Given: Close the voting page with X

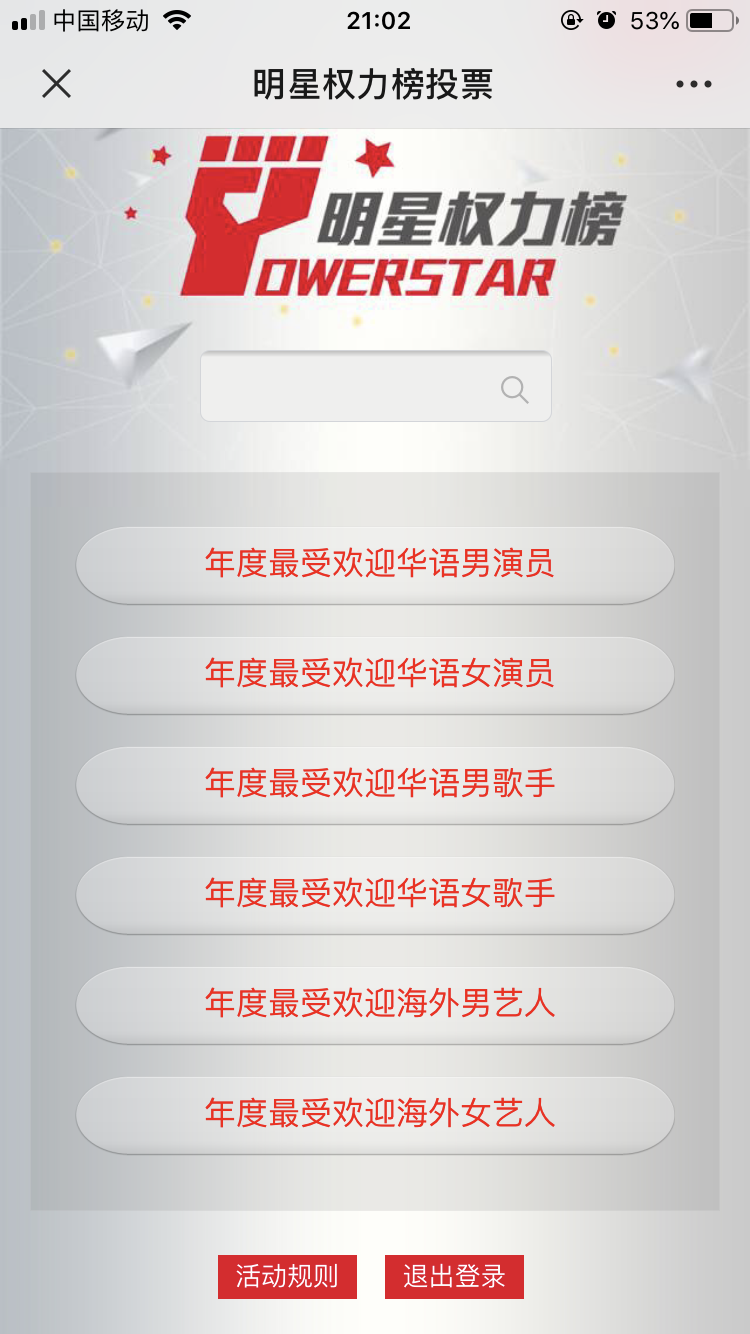Looking at the screenshot, I should (x=57, y=84).
